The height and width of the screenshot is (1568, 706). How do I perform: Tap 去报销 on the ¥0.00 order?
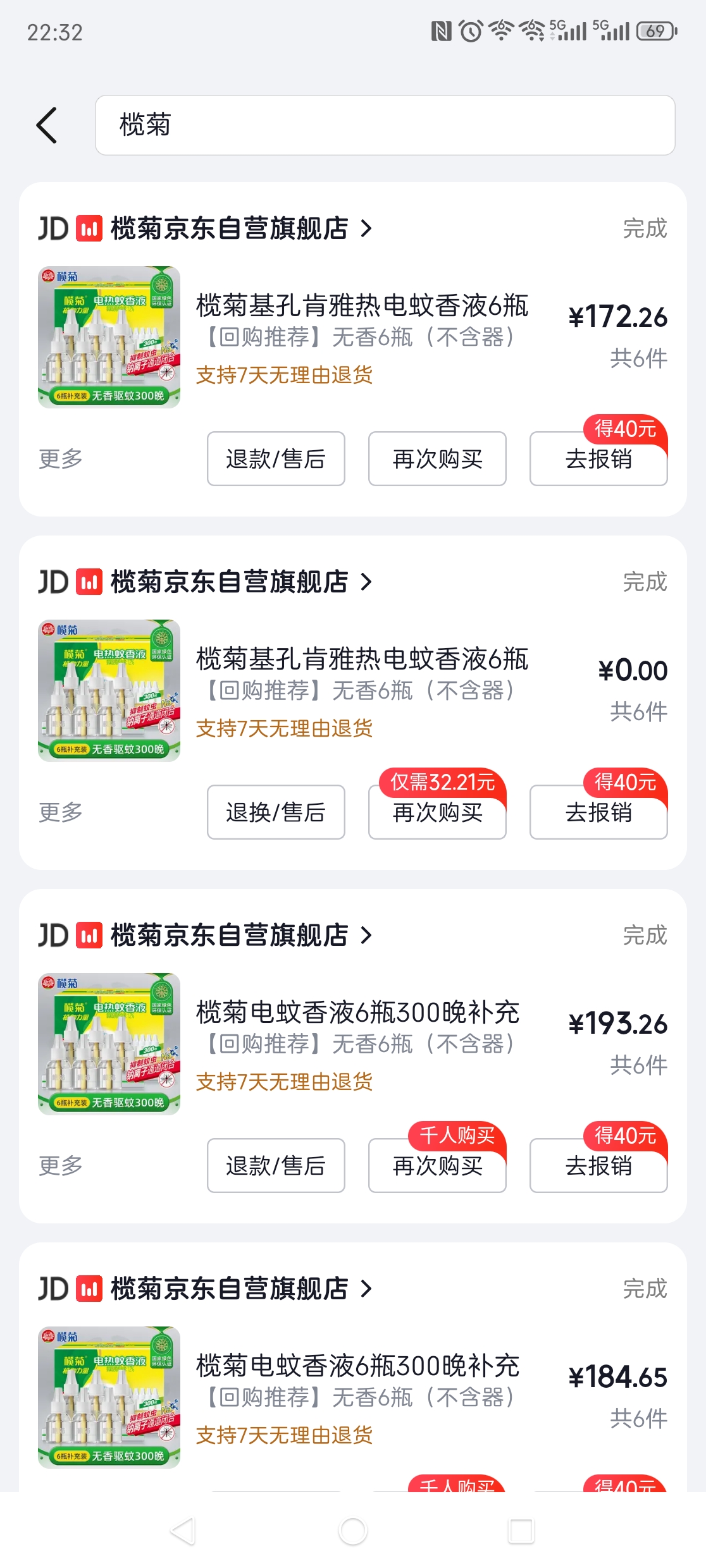point(598,812)
